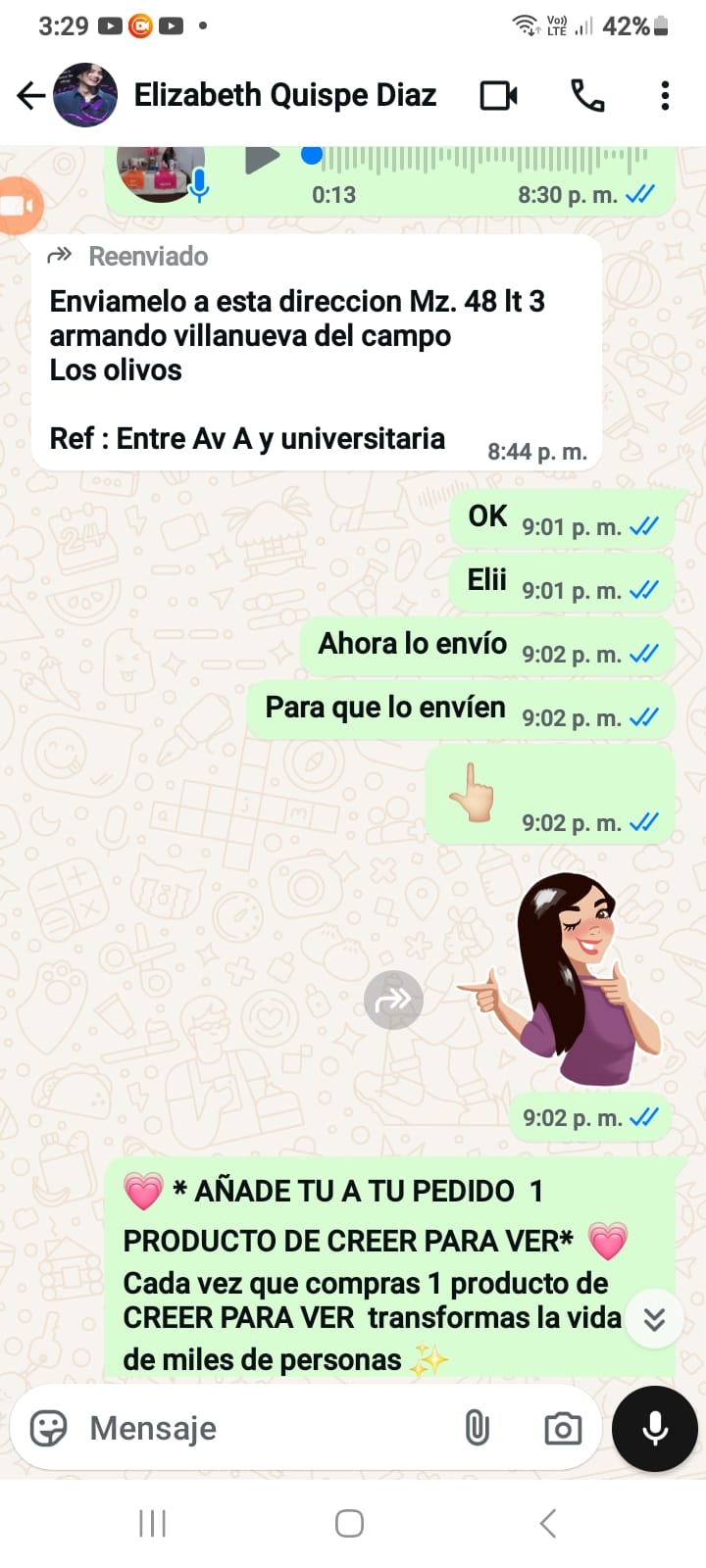This screenshot has height=1568, width=706.
Task: Start a voice call with Elizabeth
Action: click(x=587, y=95)
